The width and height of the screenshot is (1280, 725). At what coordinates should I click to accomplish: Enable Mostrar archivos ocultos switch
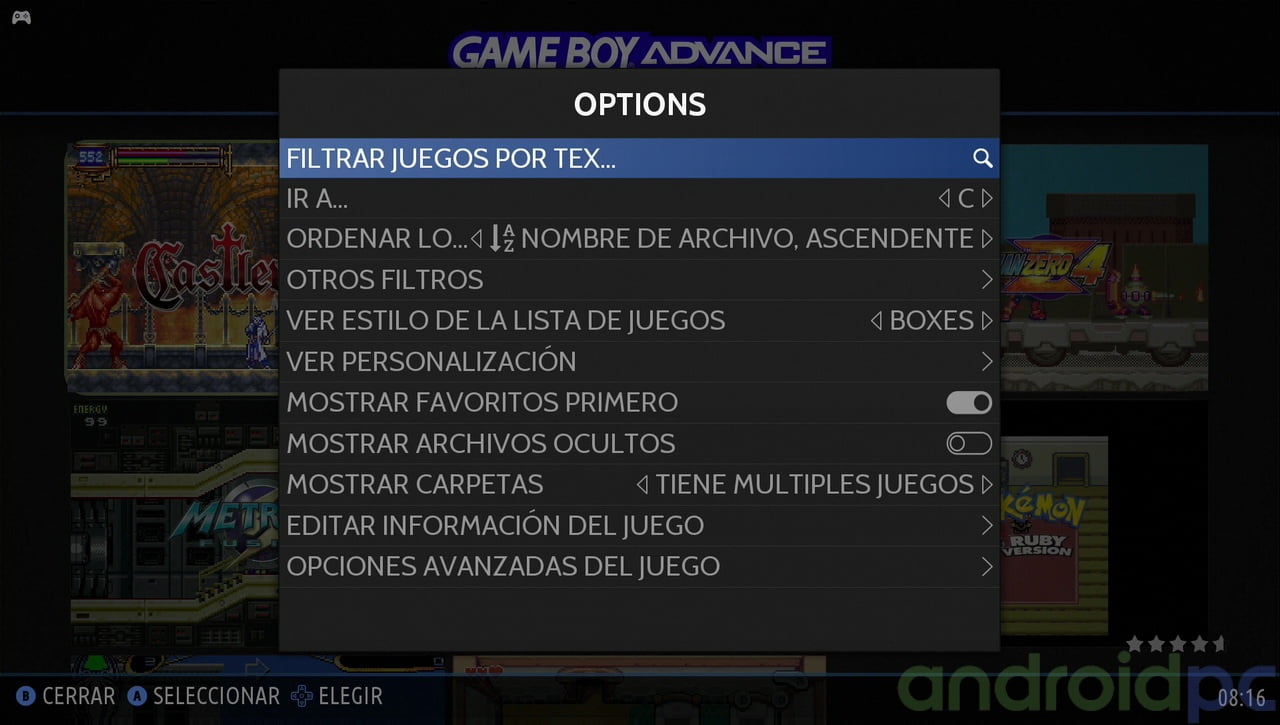coord(968,443)
